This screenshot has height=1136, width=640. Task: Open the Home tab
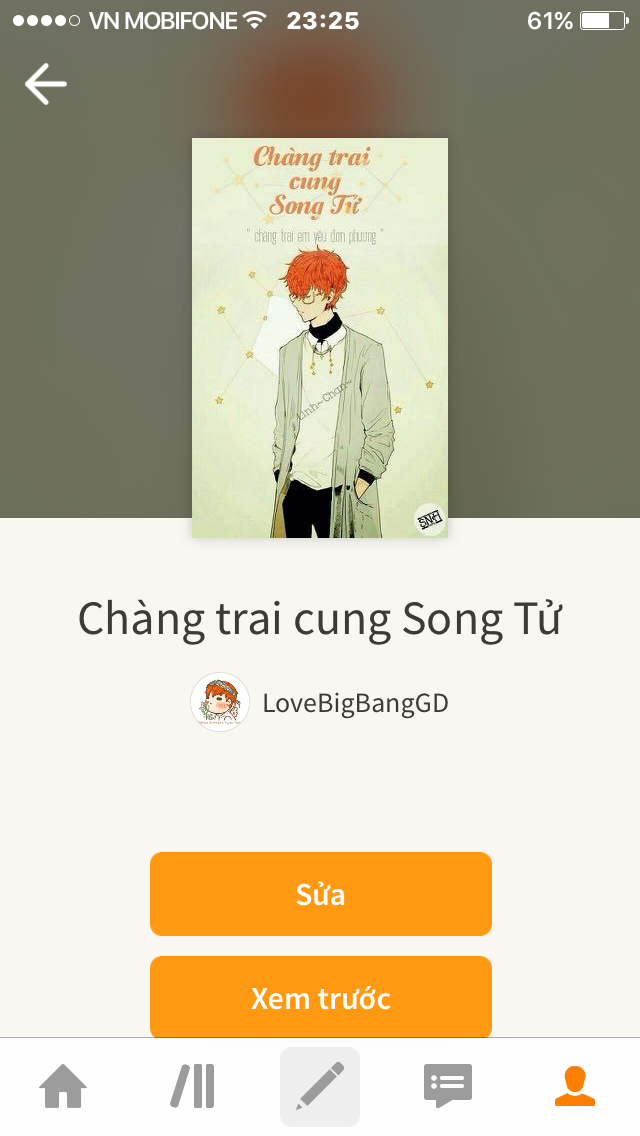tap(63, 1086)
